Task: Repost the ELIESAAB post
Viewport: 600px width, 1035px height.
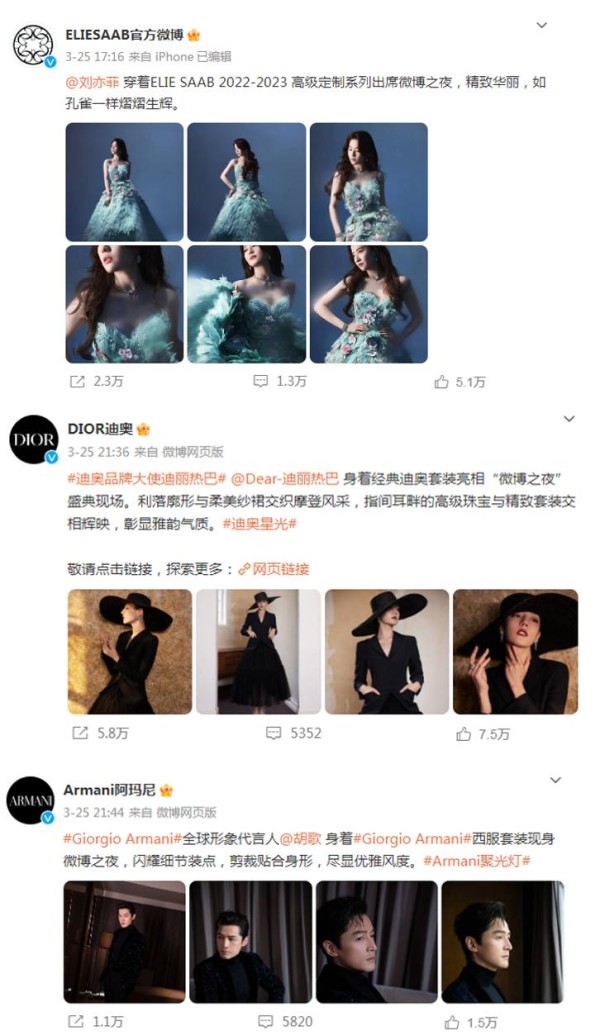Action: pyautogui.click(x=96, y=381)
